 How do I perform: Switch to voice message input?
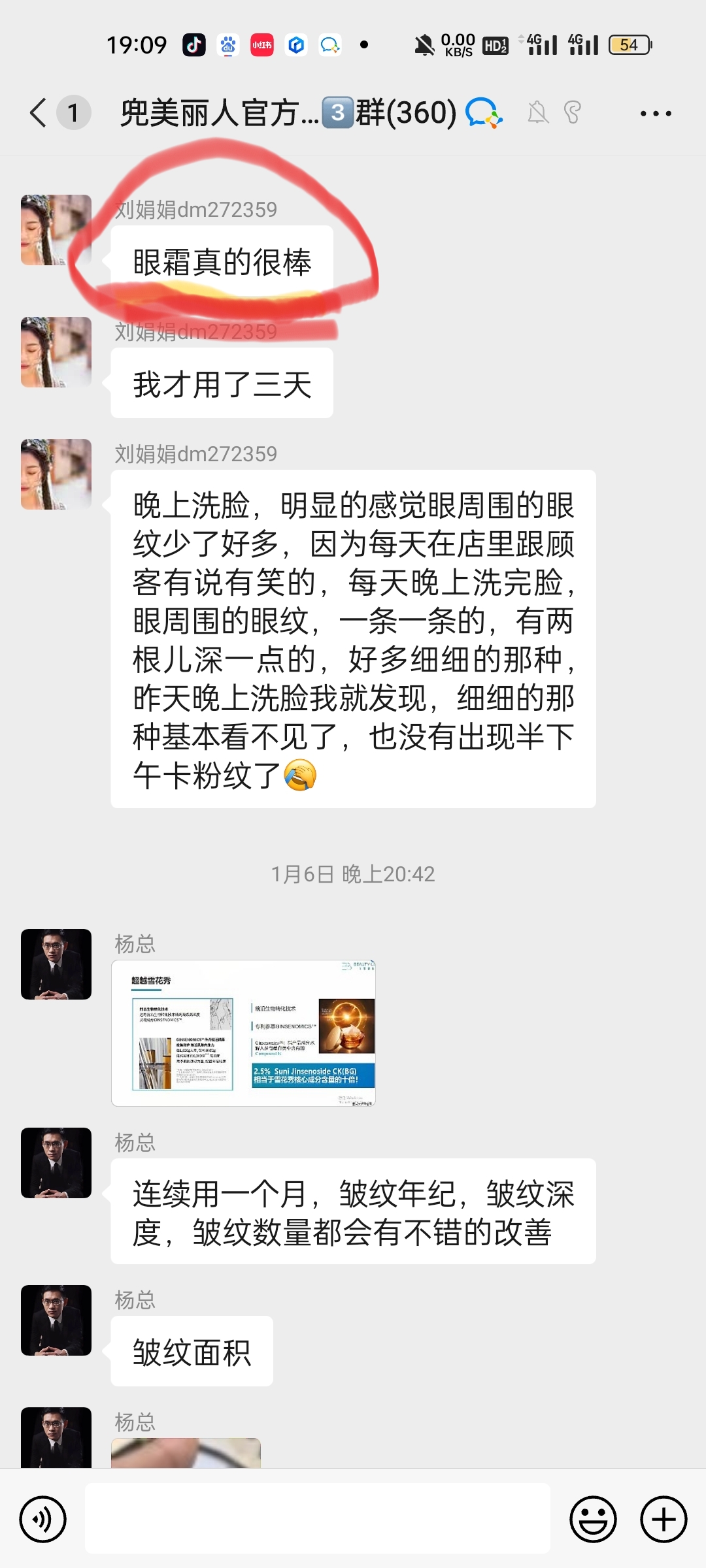43,1519
